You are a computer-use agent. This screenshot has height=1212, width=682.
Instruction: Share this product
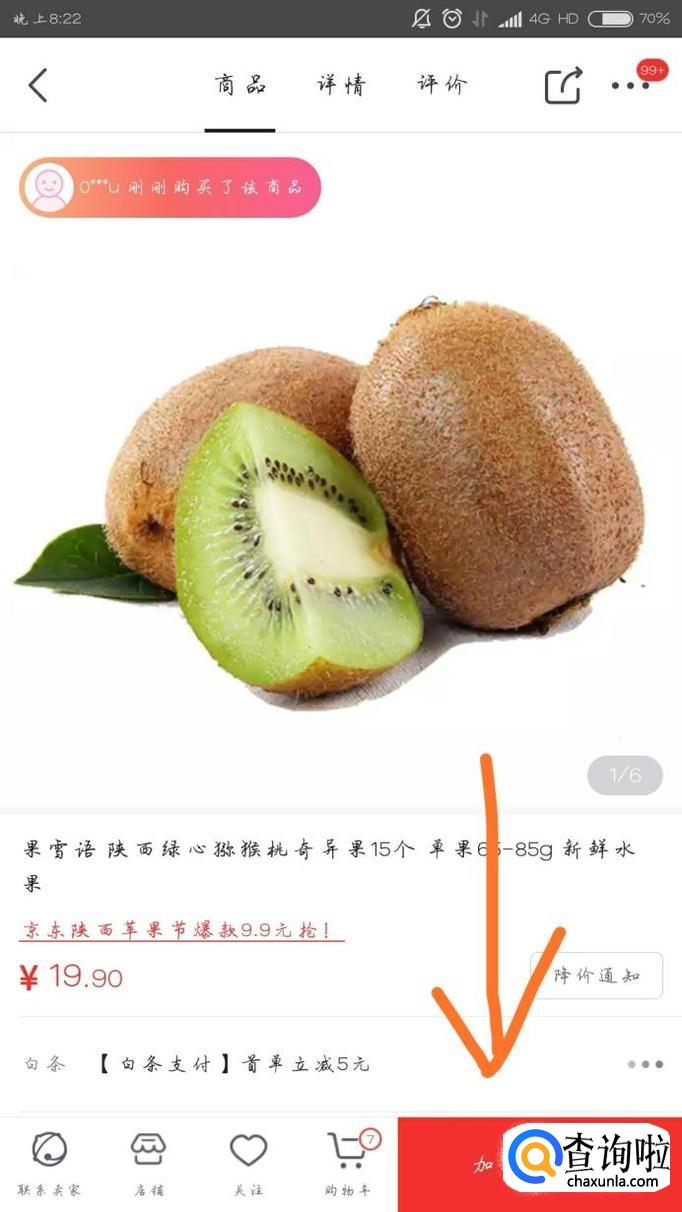[x=563, y=85]
